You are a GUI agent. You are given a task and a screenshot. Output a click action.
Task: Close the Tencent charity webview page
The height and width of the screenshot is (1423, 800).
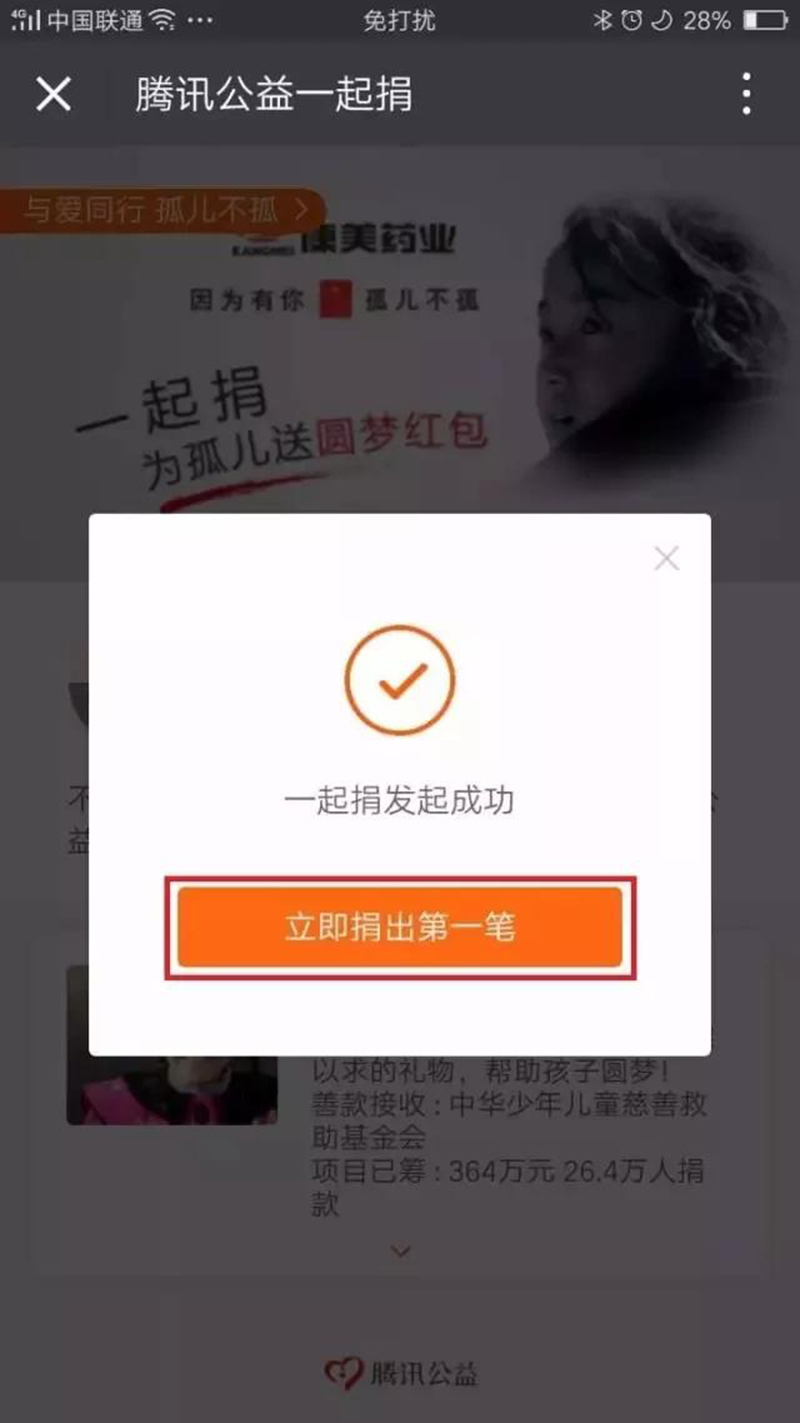(53, 94)
